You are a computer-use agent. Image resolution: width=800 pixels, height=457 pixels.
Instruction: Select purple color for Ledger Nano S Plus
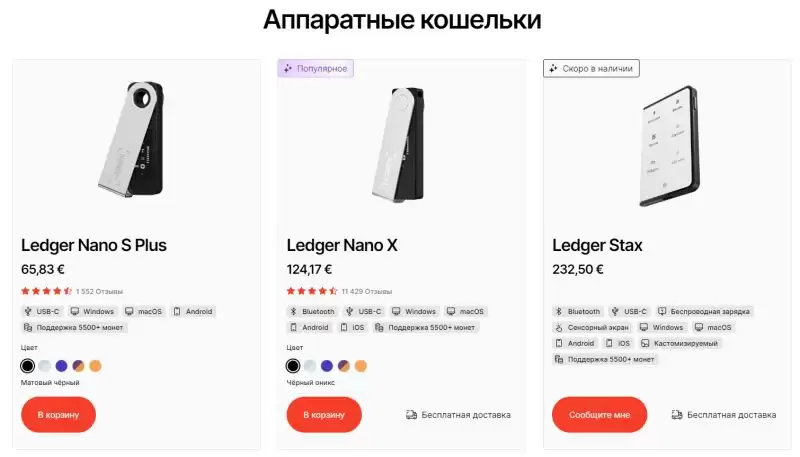pos(61,366)
